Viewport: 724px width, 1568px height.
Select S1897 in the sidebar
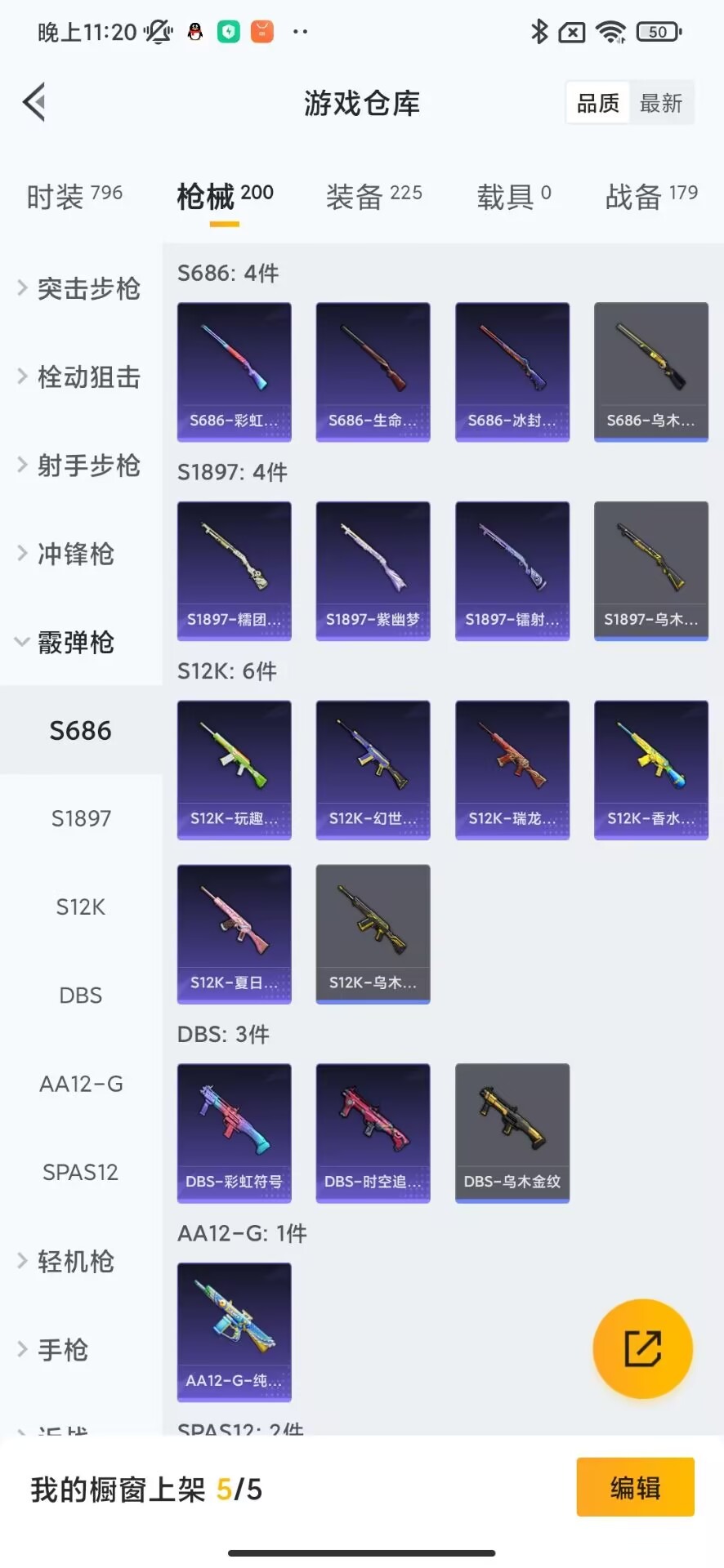click(x=80, y=818)
